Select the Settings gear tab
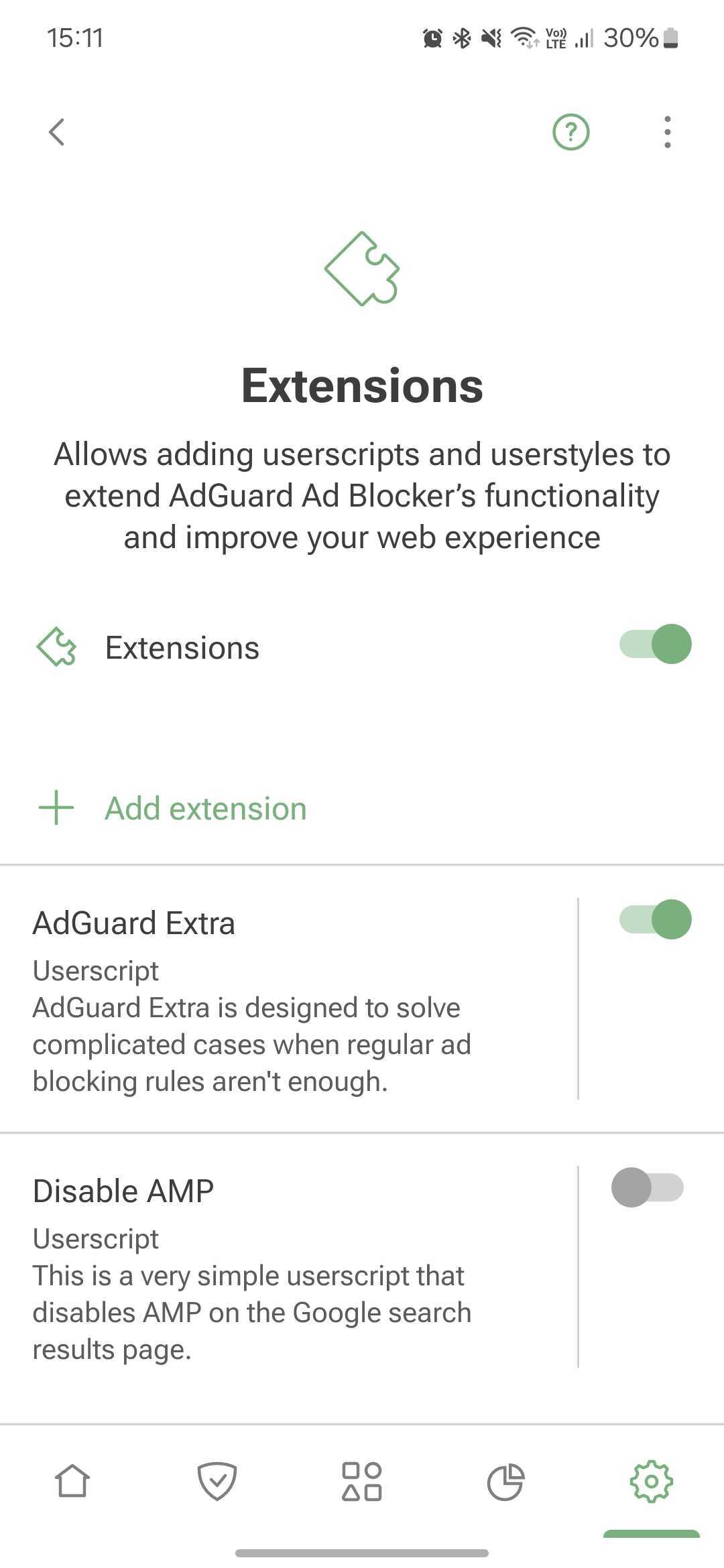This screenshot has height=1568, width=724. [x=651, y=1481]
